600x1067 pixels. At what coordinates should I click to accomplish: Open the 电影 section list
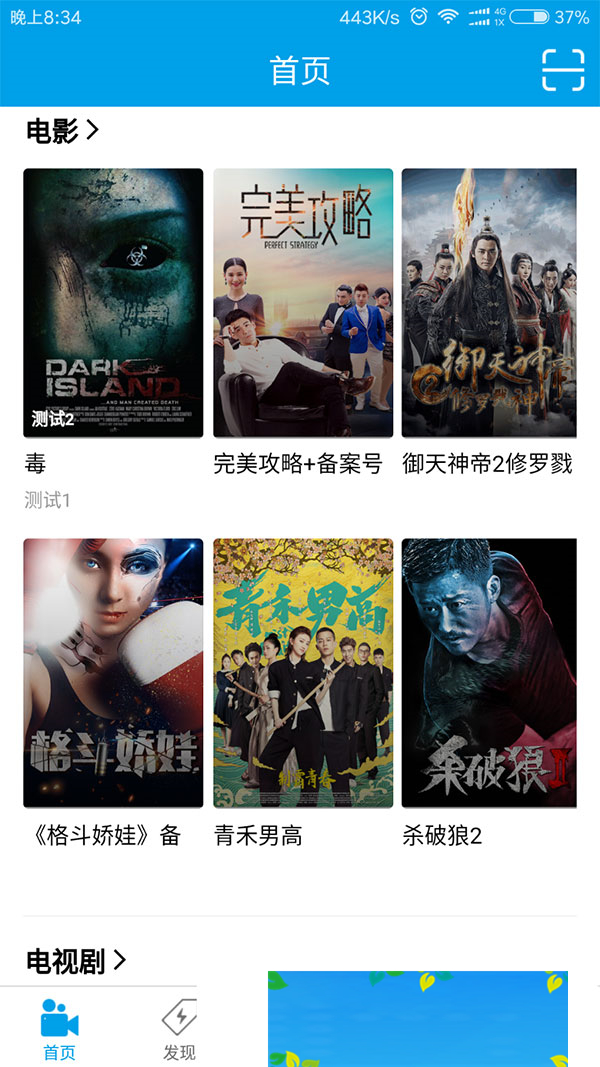(63, 131)
